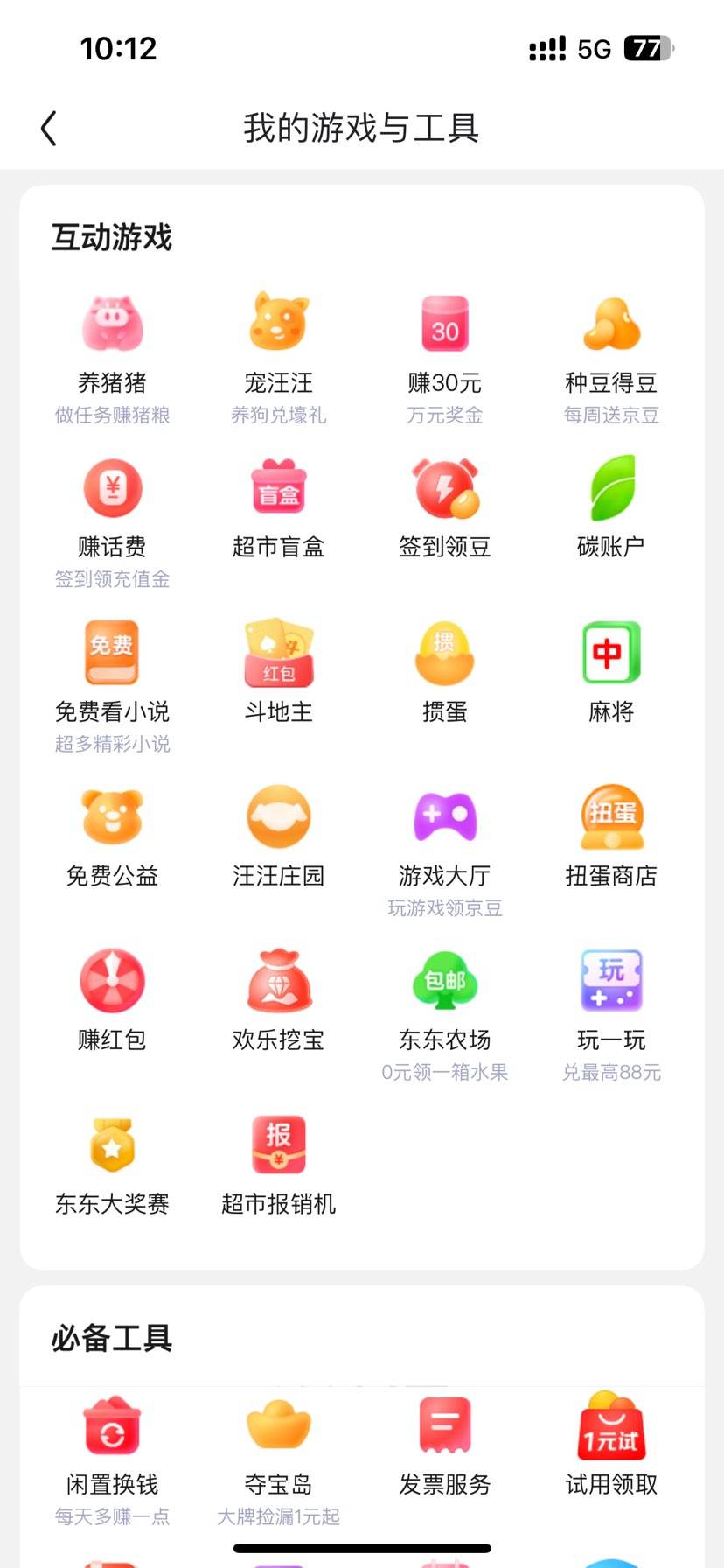This screenshot has height=1568, width=724.
Task: Tap 赚话费 to earn phone credit
Action: pos(112,488)
